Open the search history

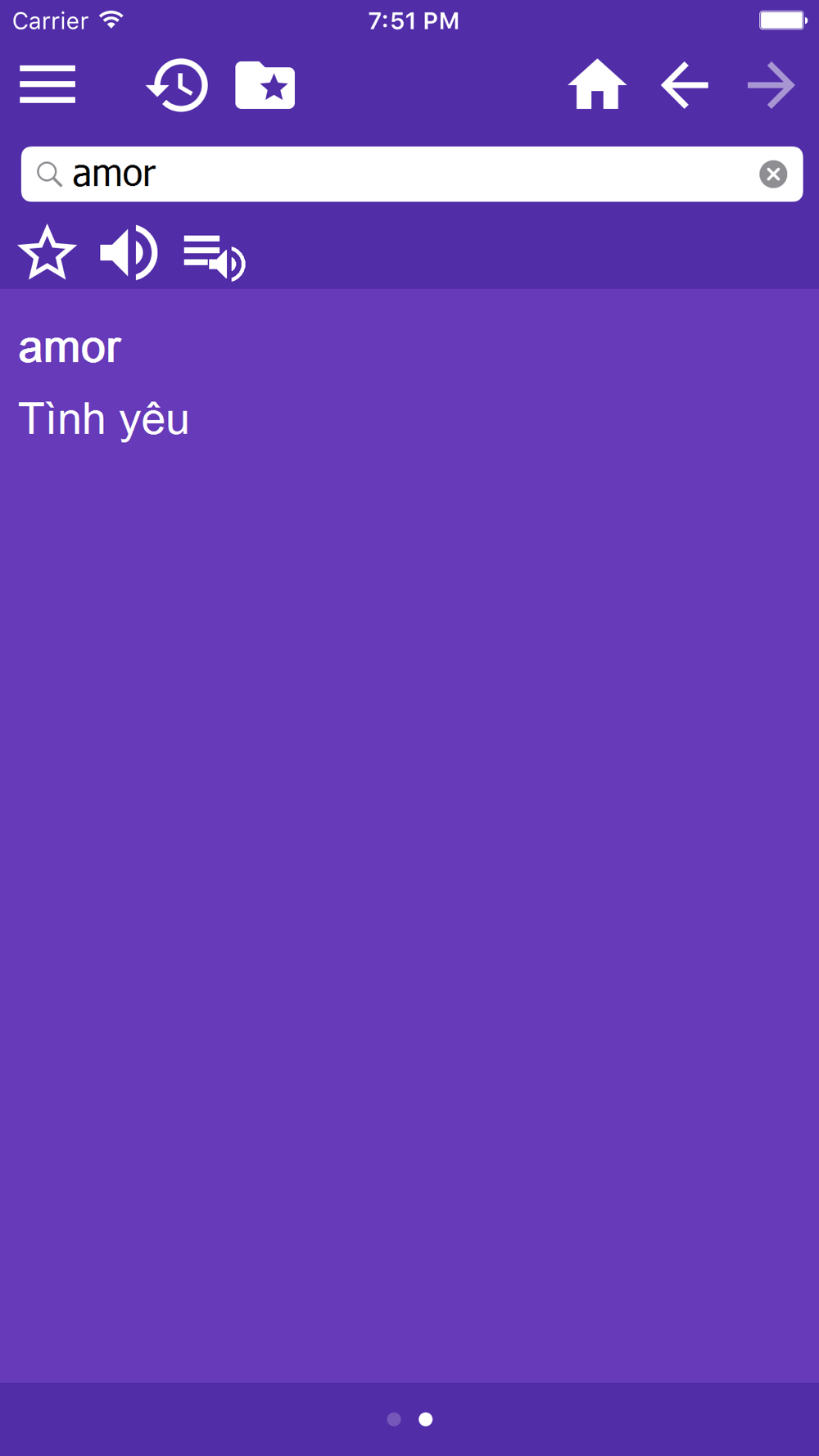click(x=177, y=85)
